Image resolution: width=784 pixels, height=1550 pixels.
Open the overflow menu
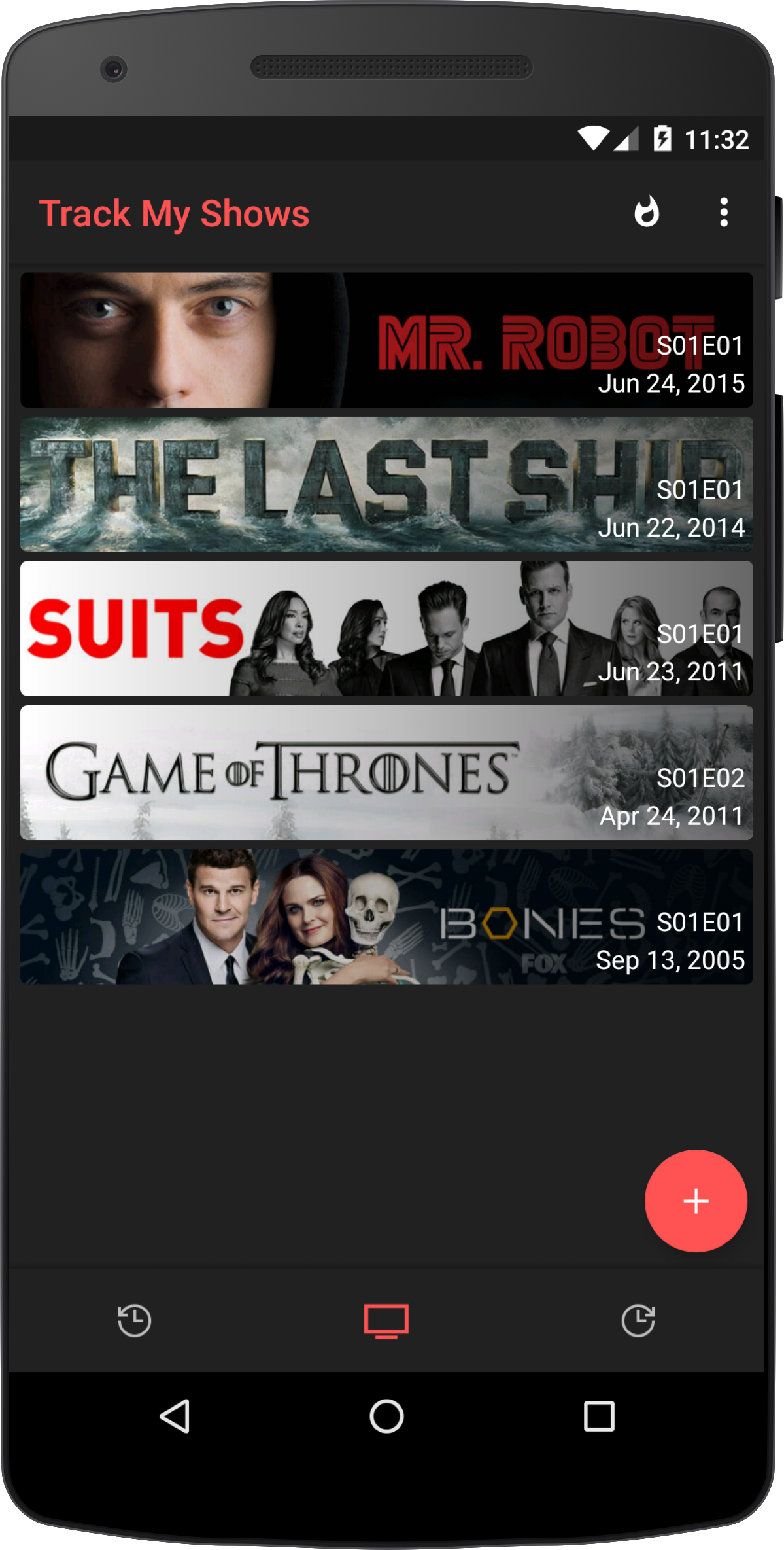(x=723, y=213)
